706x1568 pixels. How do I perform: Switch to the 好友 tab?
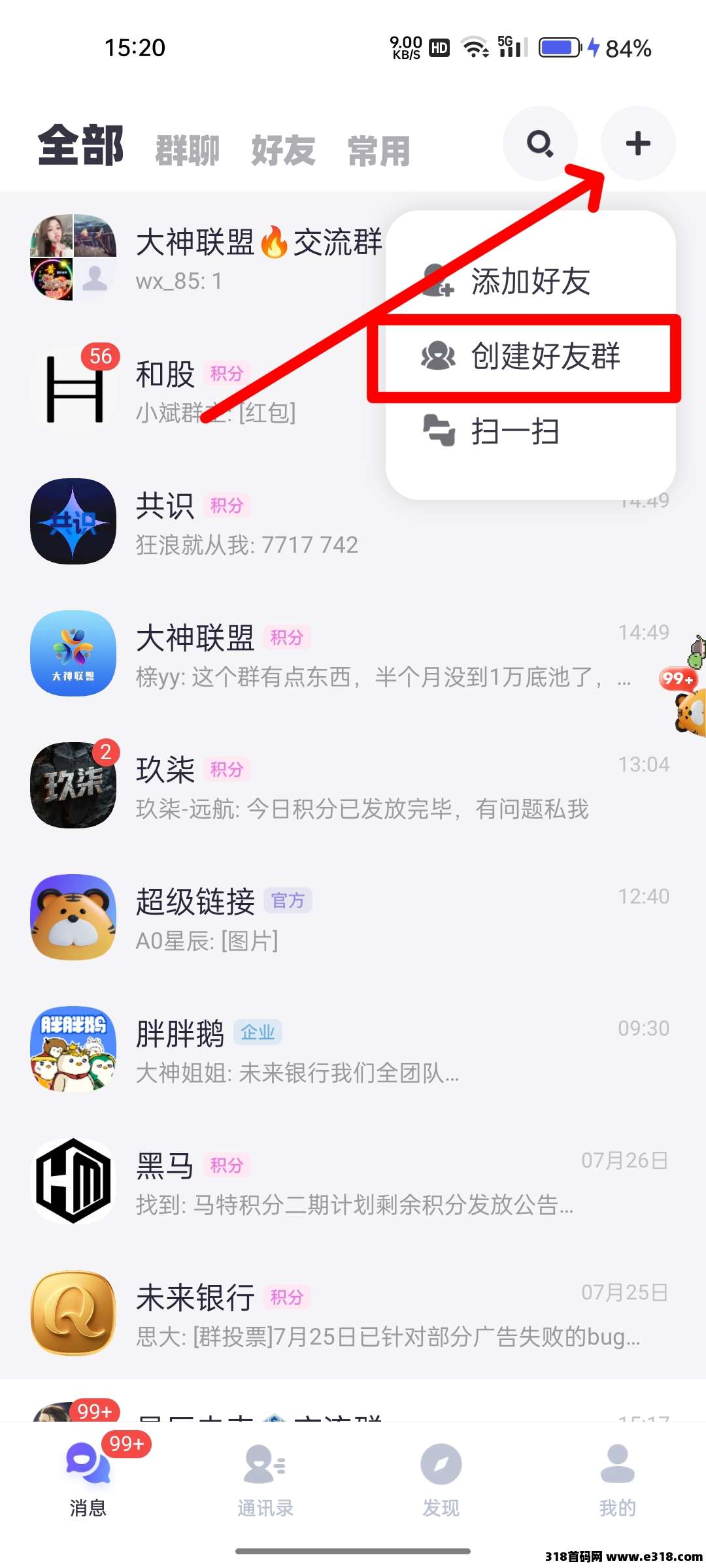coord(282,149)
